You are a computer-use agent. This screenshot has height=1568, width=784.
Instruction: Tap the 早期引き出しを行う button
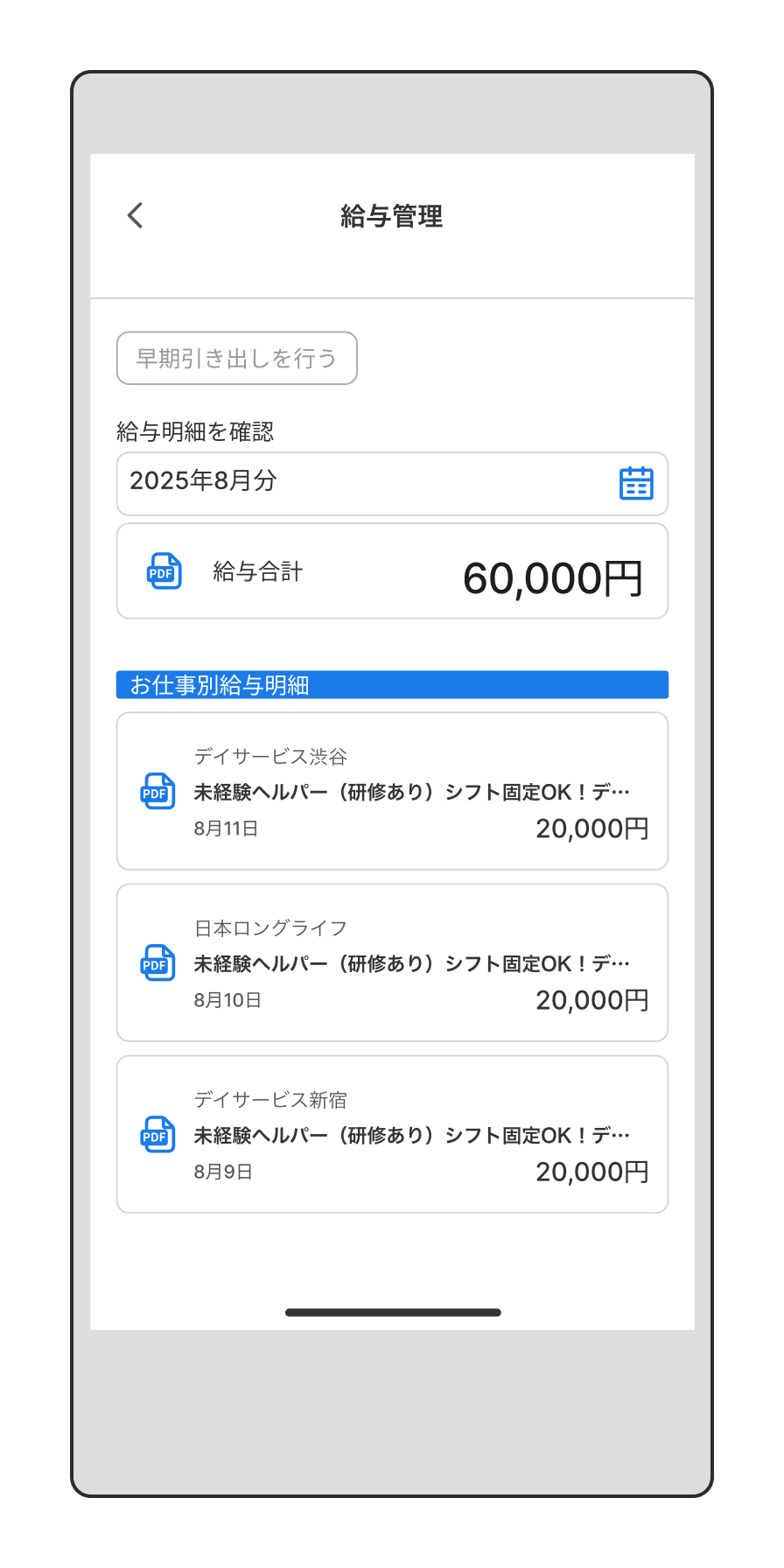coord(236,358)
